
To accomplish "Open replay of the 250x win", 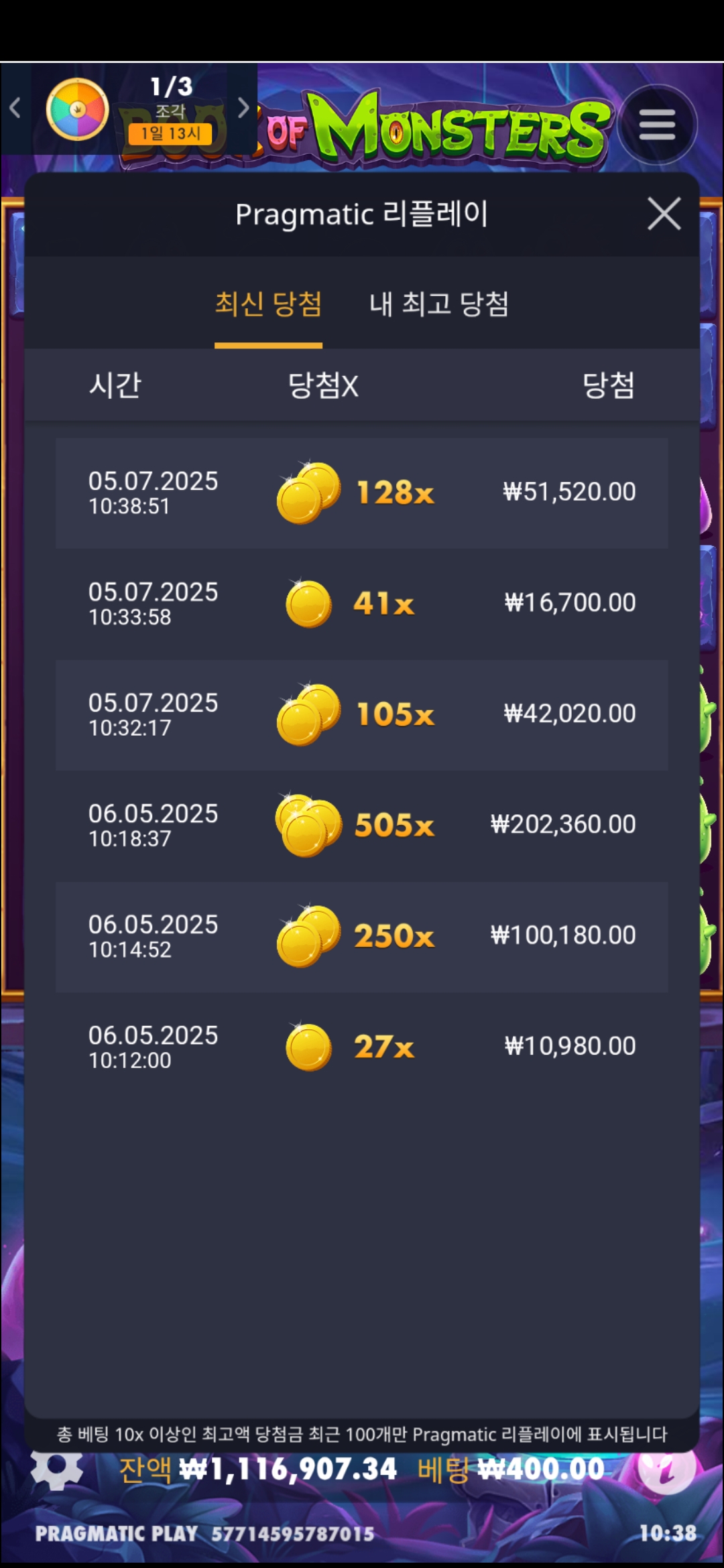I will coord(362,936).
